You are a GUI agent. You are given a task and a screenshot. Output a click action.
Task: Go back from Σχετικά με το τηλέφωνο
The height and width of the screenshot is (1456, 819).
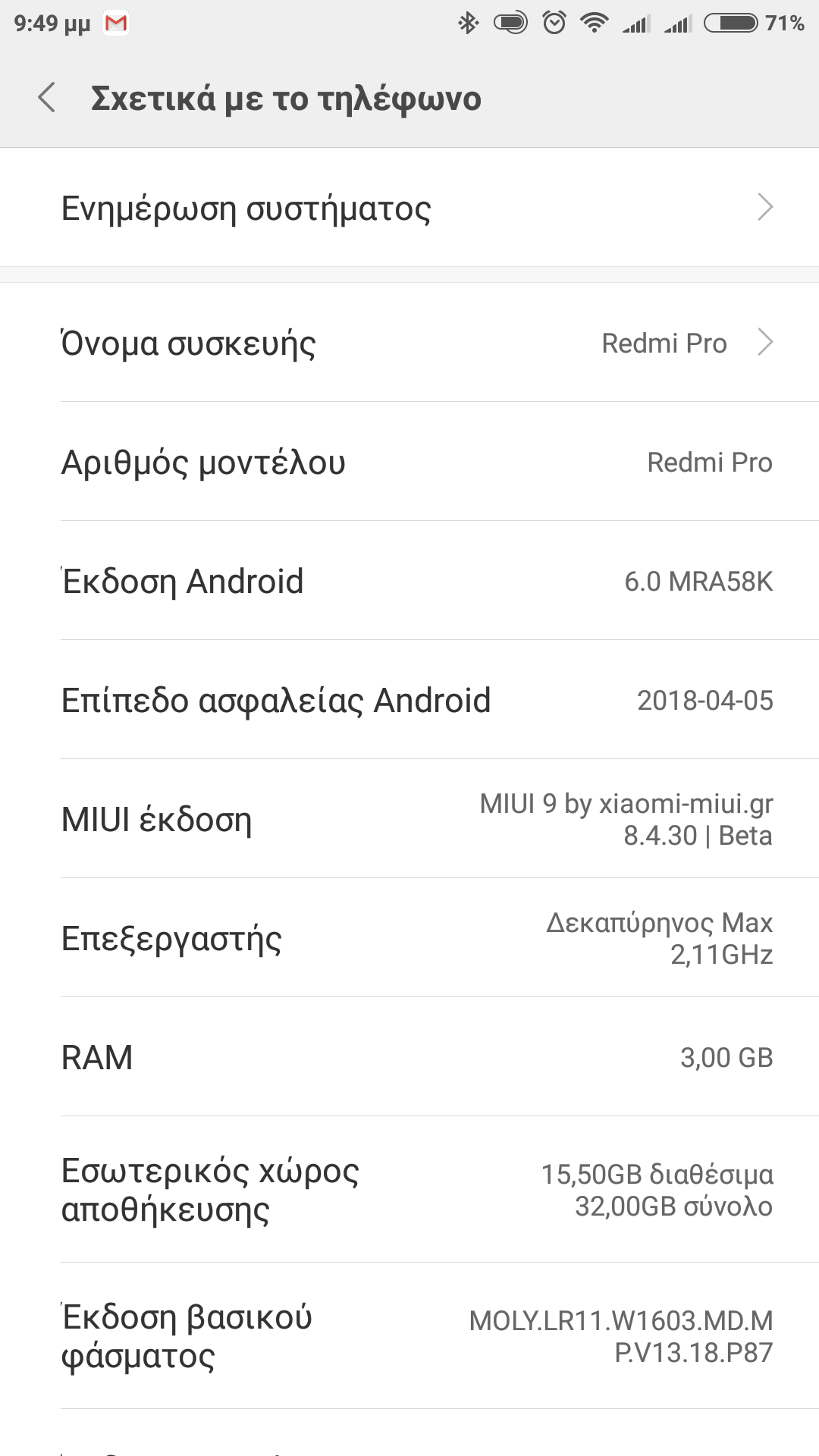click(x=47, y=98)
